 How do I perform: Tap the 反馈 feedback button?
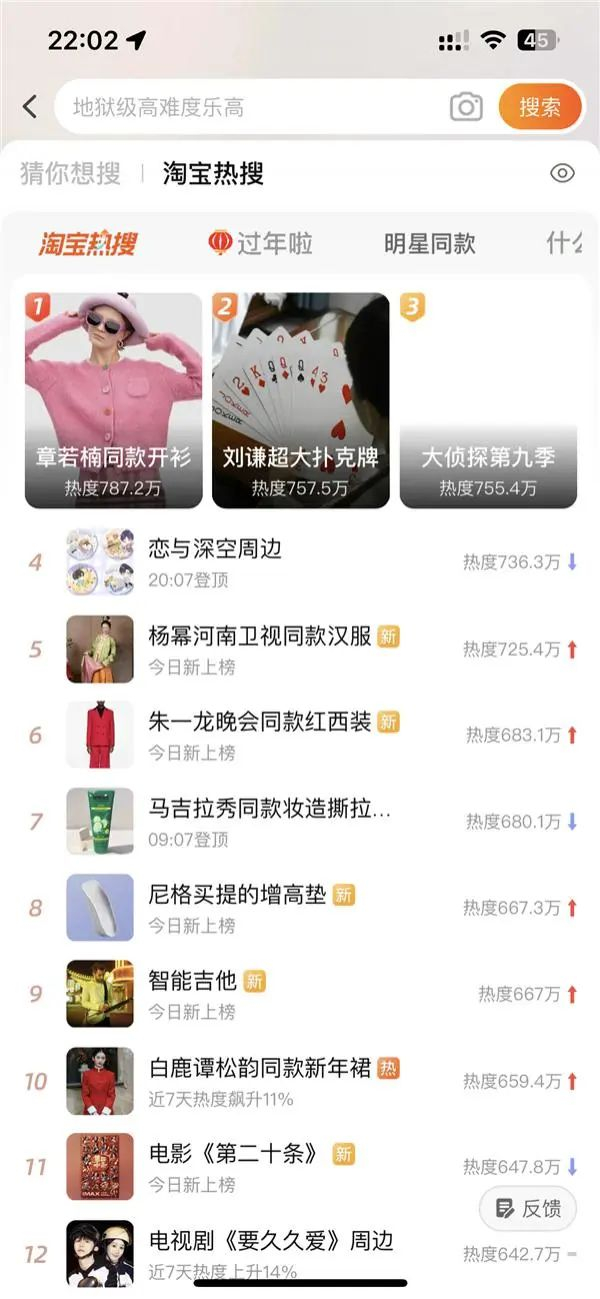528,1208
